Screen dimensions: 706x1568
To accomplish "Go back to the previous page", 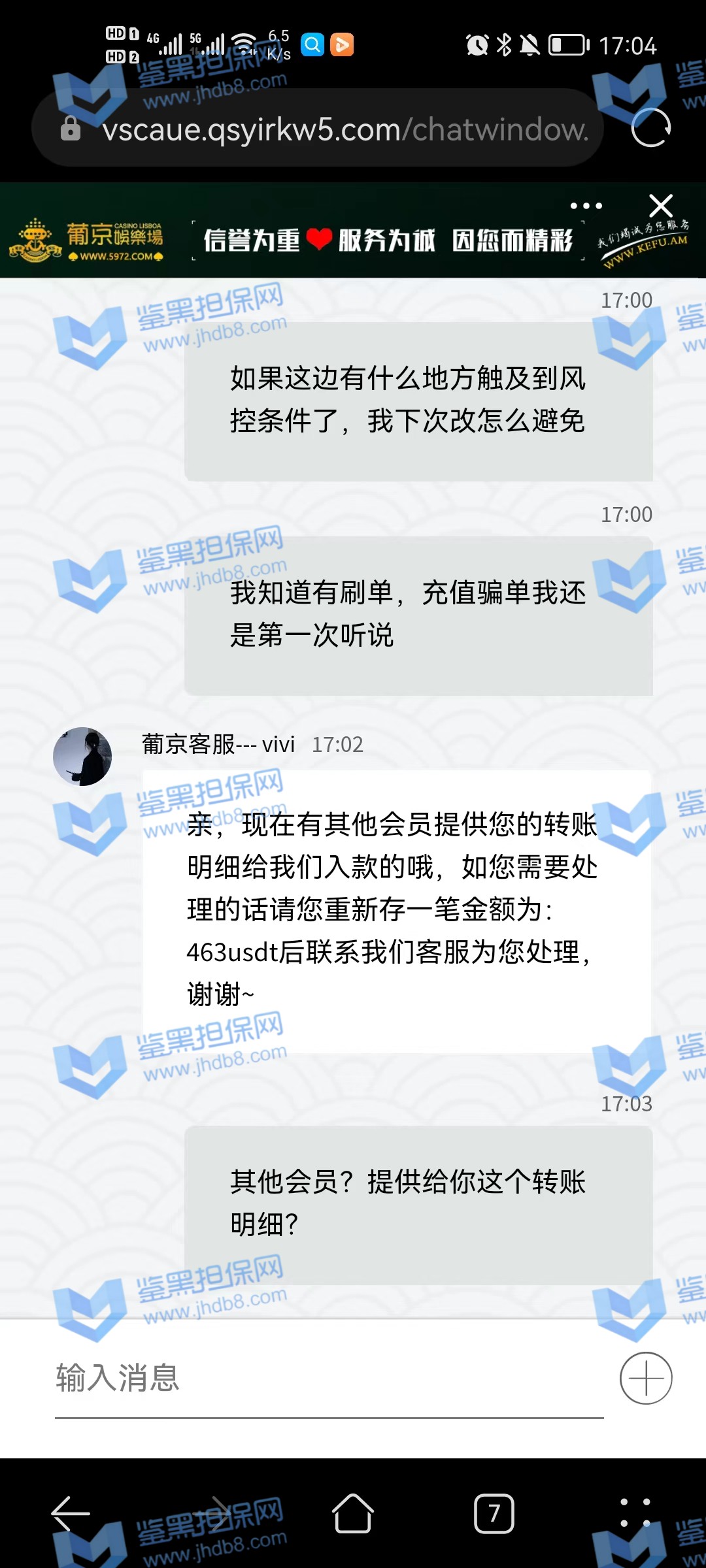I will click(71, 1513).
